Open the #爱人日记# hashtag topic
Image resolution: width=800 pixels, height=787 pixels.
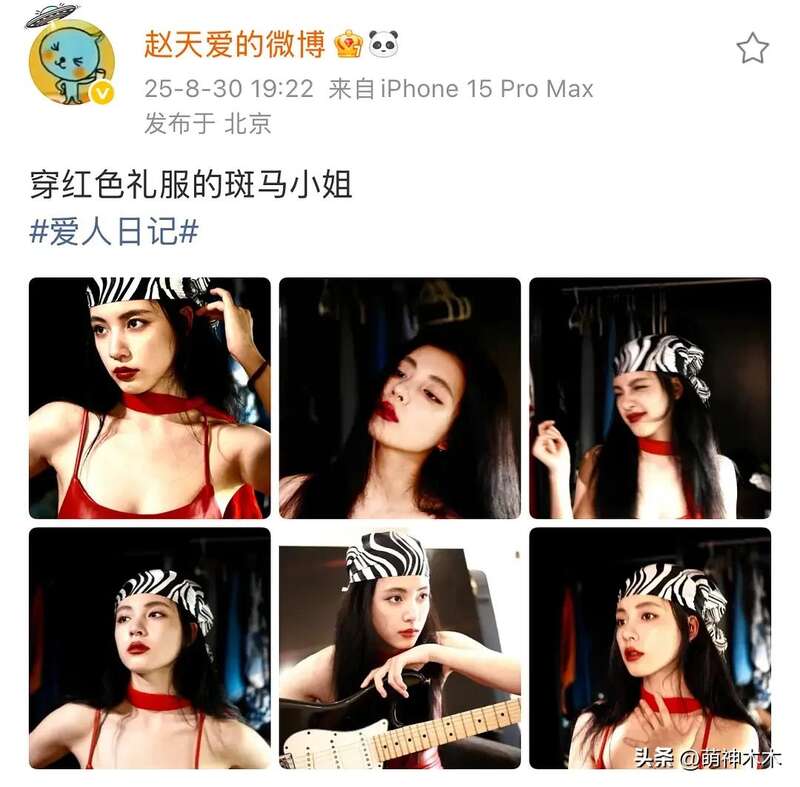click(x=114, y=232)
